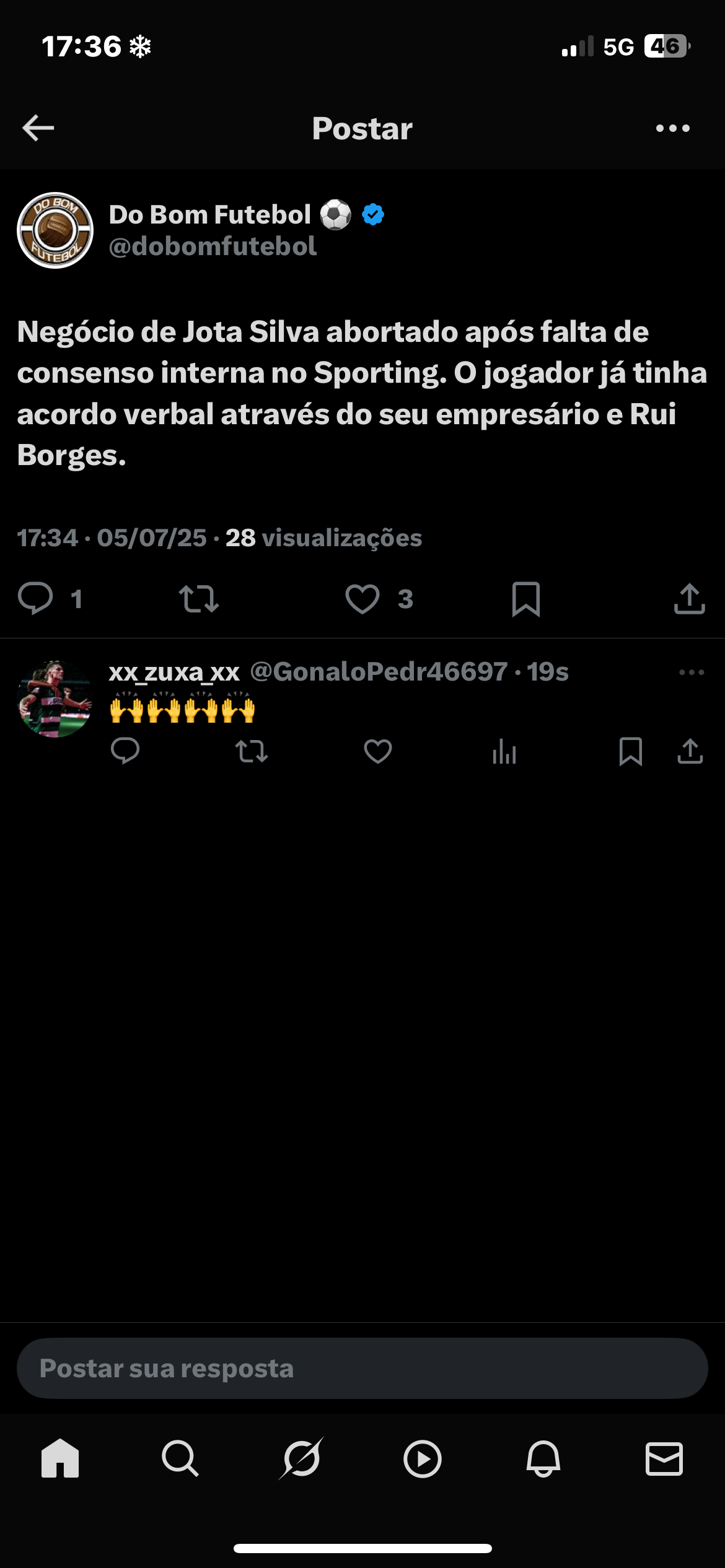
Task: Open the Grok tab
Action: pos(301,1458)
